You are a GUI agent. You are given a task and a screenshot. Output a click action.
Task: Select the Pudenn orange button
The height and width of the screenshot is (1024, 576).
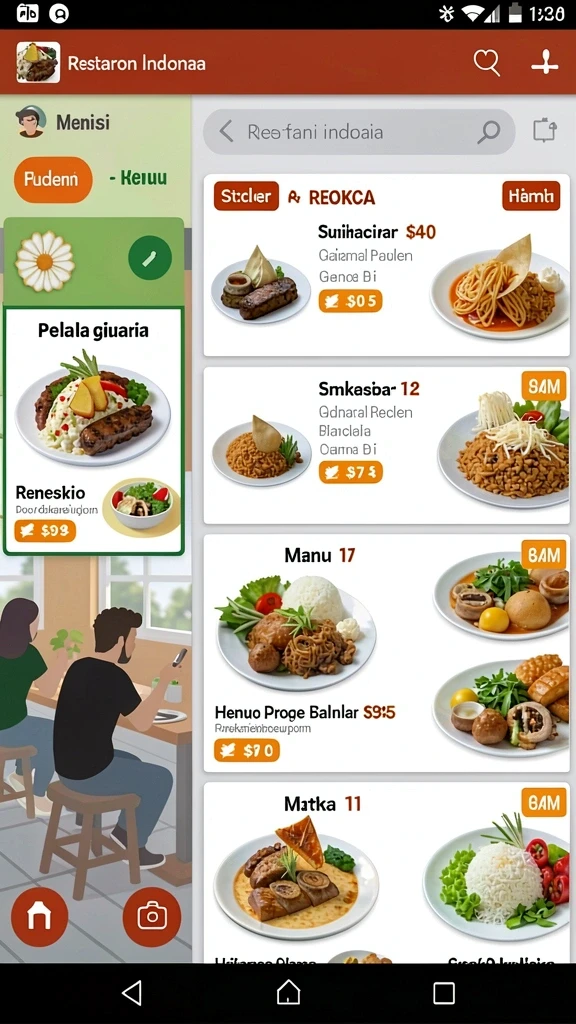pyautogui.click(x=54, y=179)
